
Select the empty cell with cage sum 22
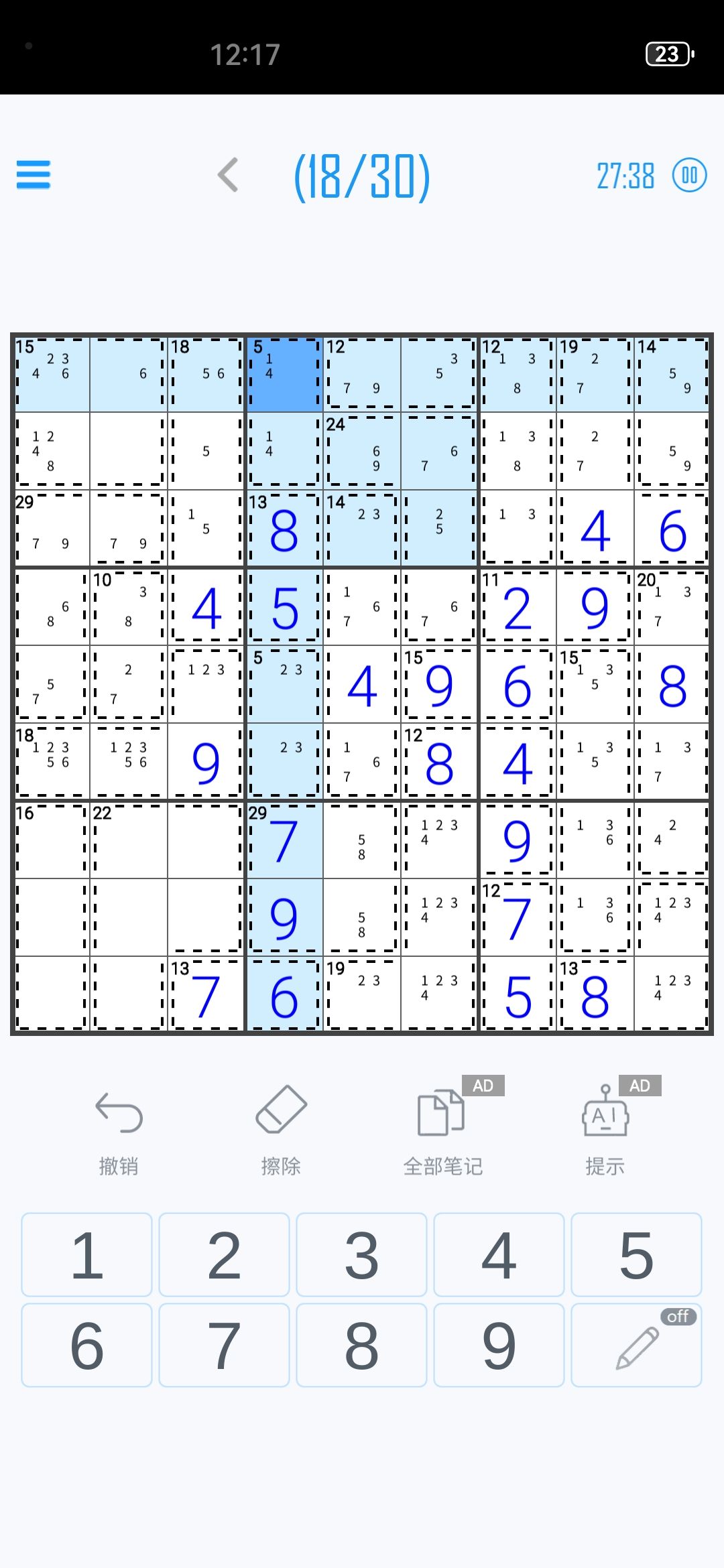click(x=129, y=840)
